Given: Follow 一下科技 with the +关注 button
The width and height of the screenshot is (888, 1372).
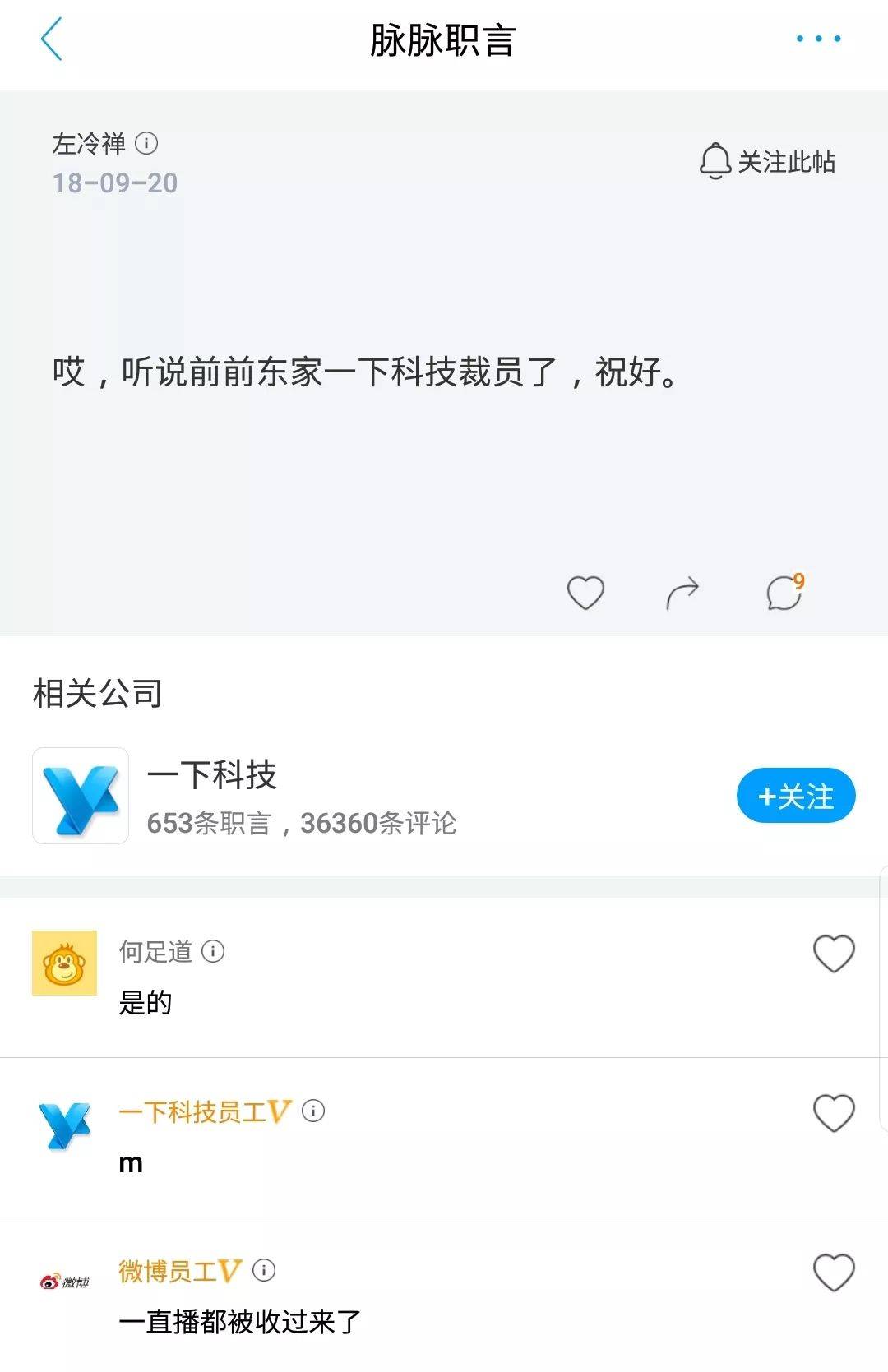Looking at the screenshot, I should (x=795, y=796).
